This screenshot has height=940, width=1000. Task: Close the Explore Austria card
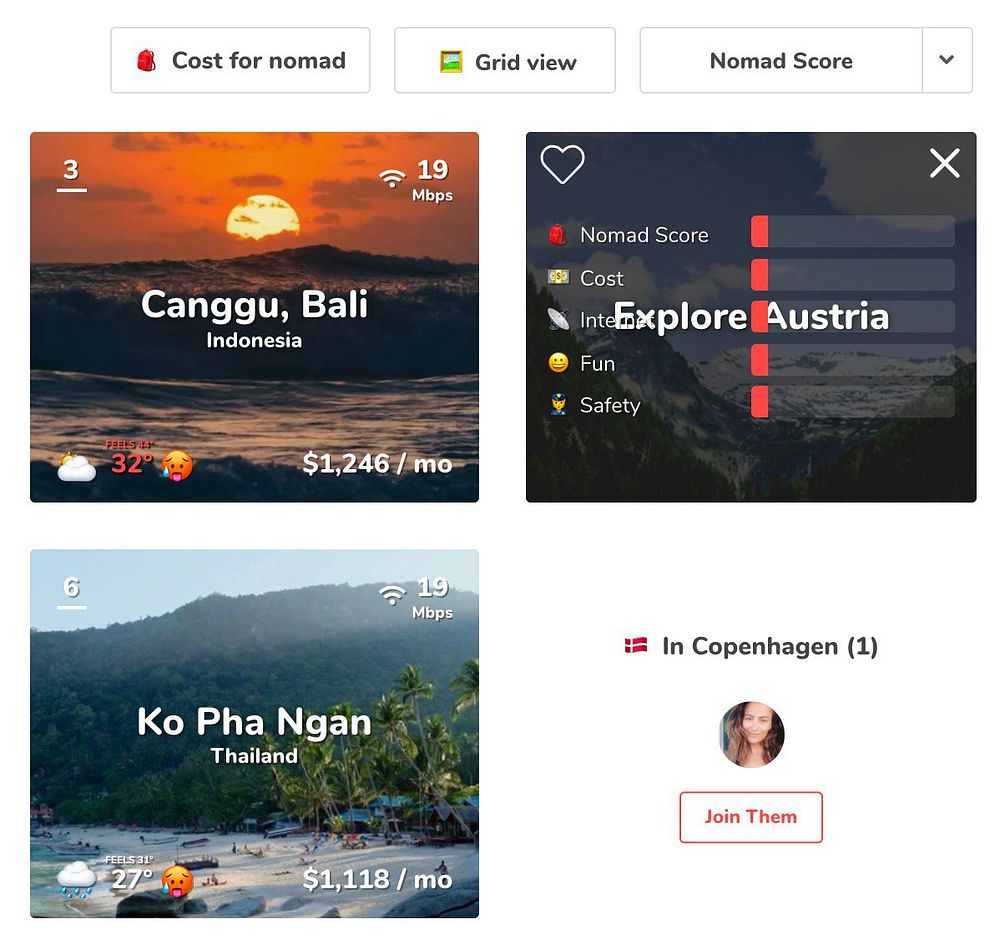click(x=944, y=163)
